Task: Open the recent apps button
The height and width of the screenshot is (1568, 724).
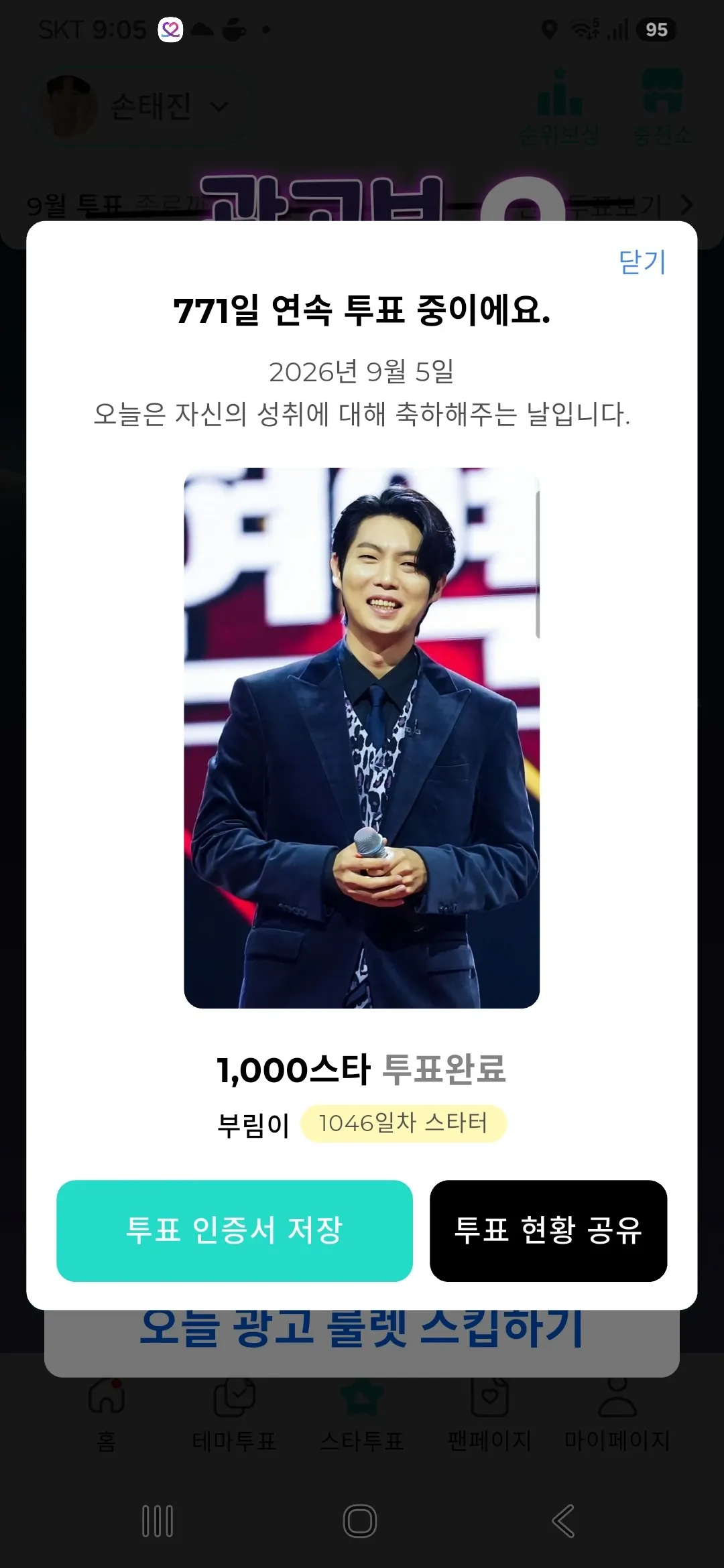Action: (x=158, y=1521)
